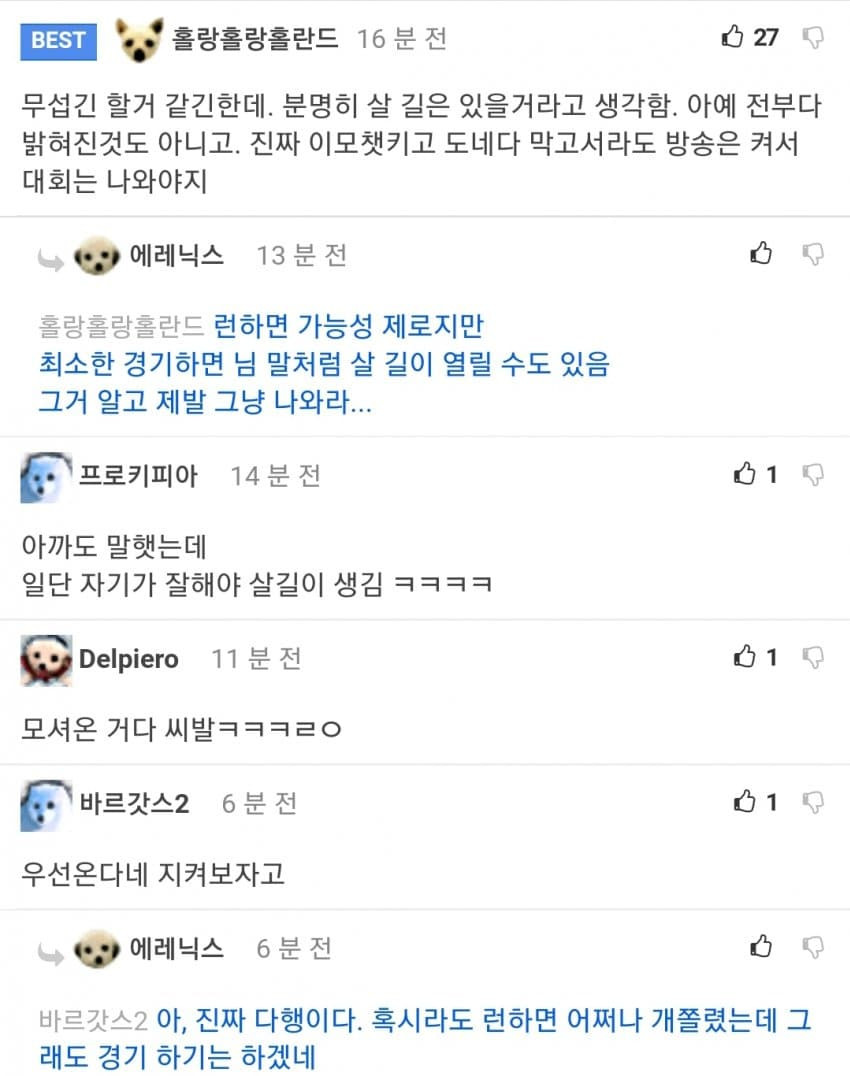Downvote 프로키피아's comment

815,474
